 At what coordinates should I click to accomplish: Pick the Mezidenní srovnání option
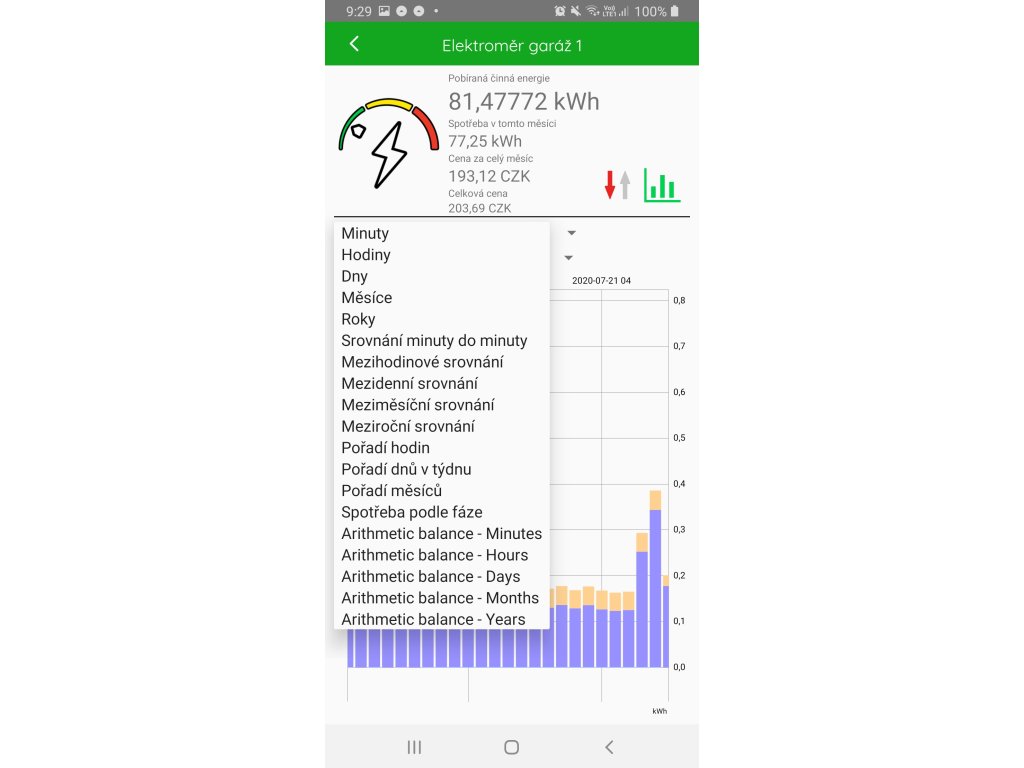[410, 384]
